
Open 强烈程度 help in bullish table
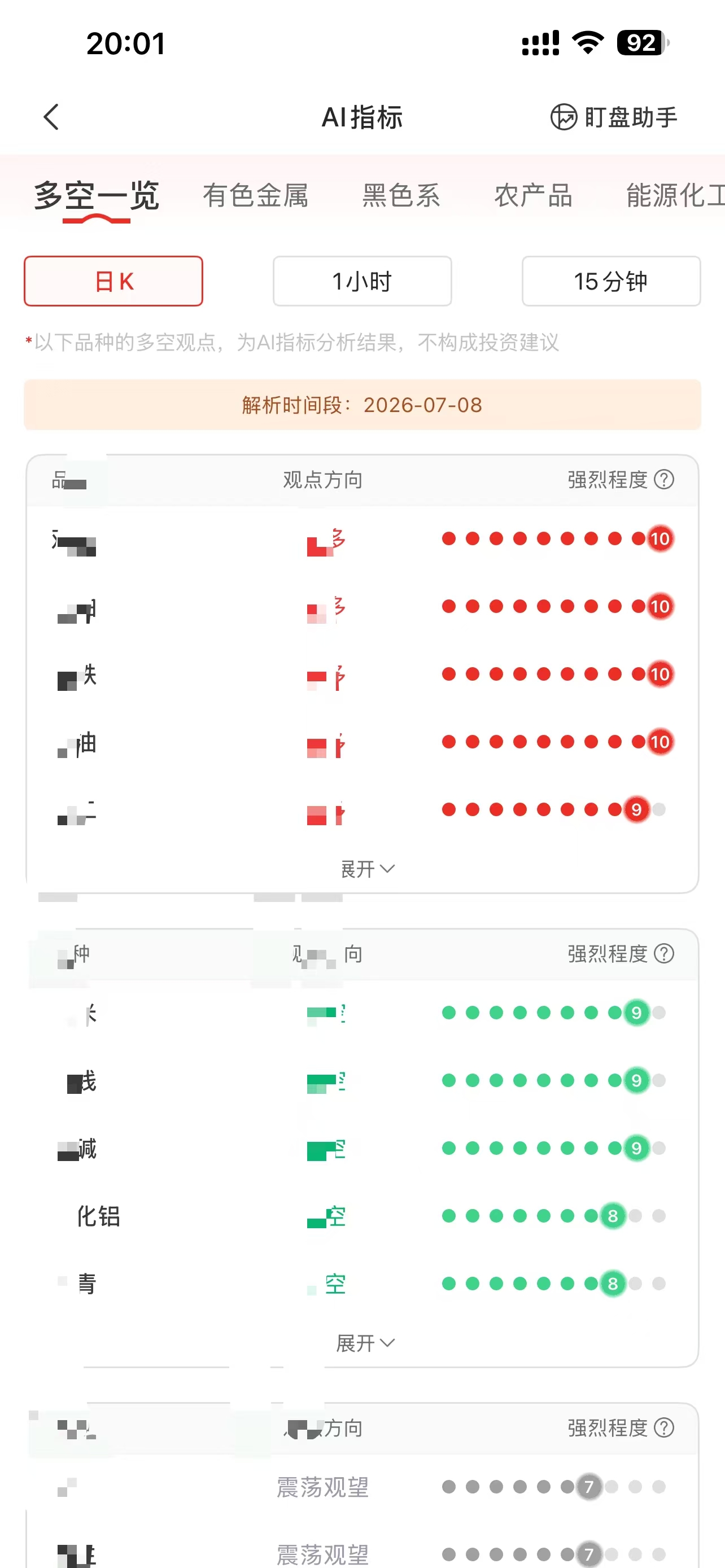664,480
